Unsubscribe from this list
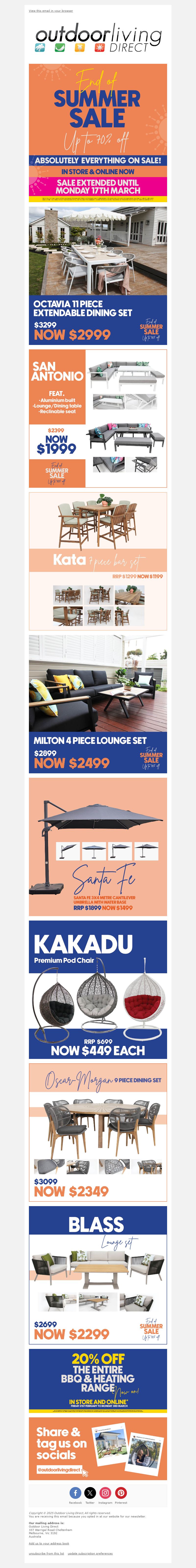This screenshot has width=196, height=1568. tap(46, 1553)
